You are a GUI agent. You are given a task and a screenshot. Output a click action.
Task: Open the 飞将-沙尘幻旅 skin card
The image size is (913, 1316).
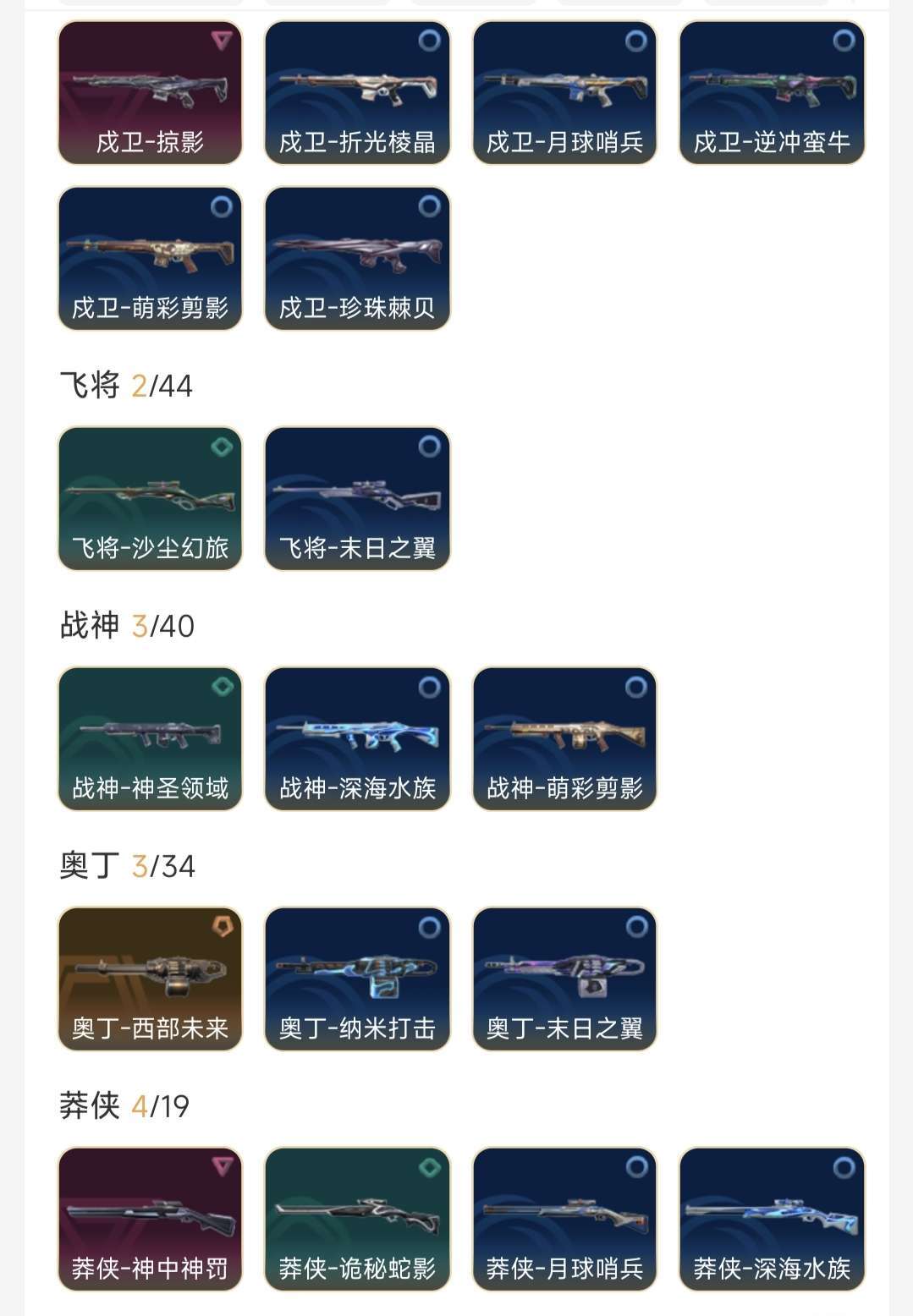150,499
